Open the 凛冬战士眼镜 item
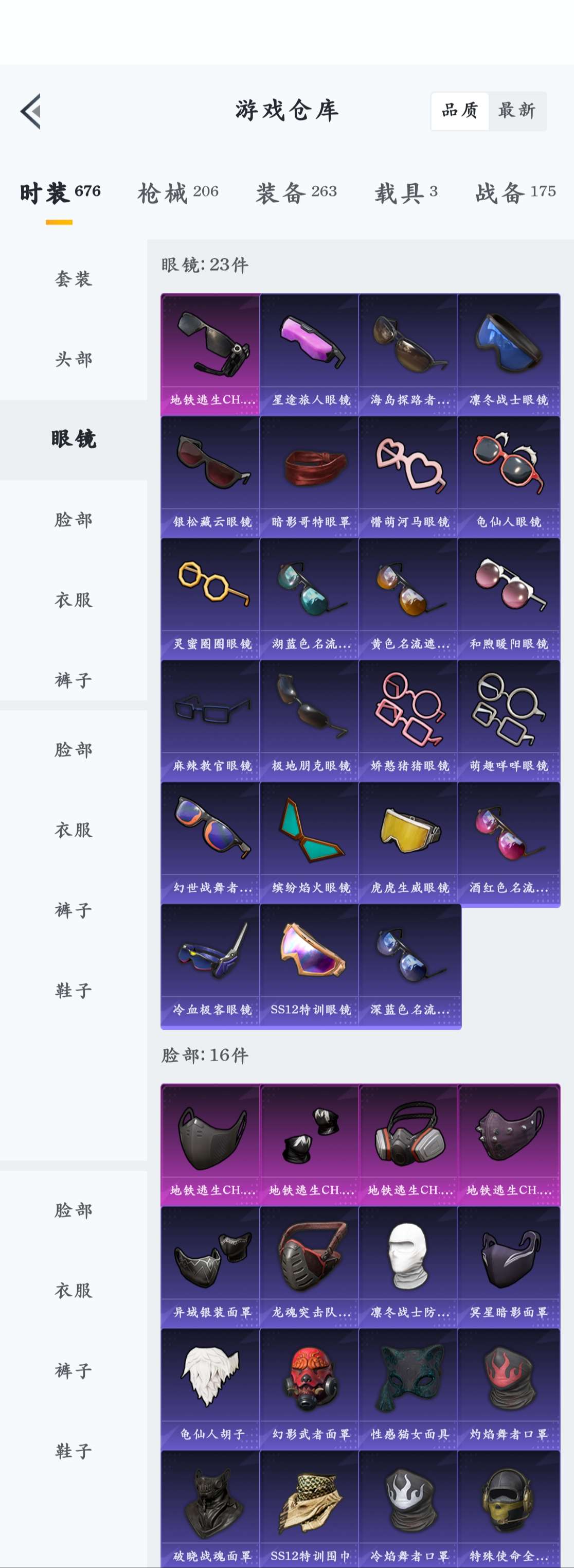 [x=508, y=354]
